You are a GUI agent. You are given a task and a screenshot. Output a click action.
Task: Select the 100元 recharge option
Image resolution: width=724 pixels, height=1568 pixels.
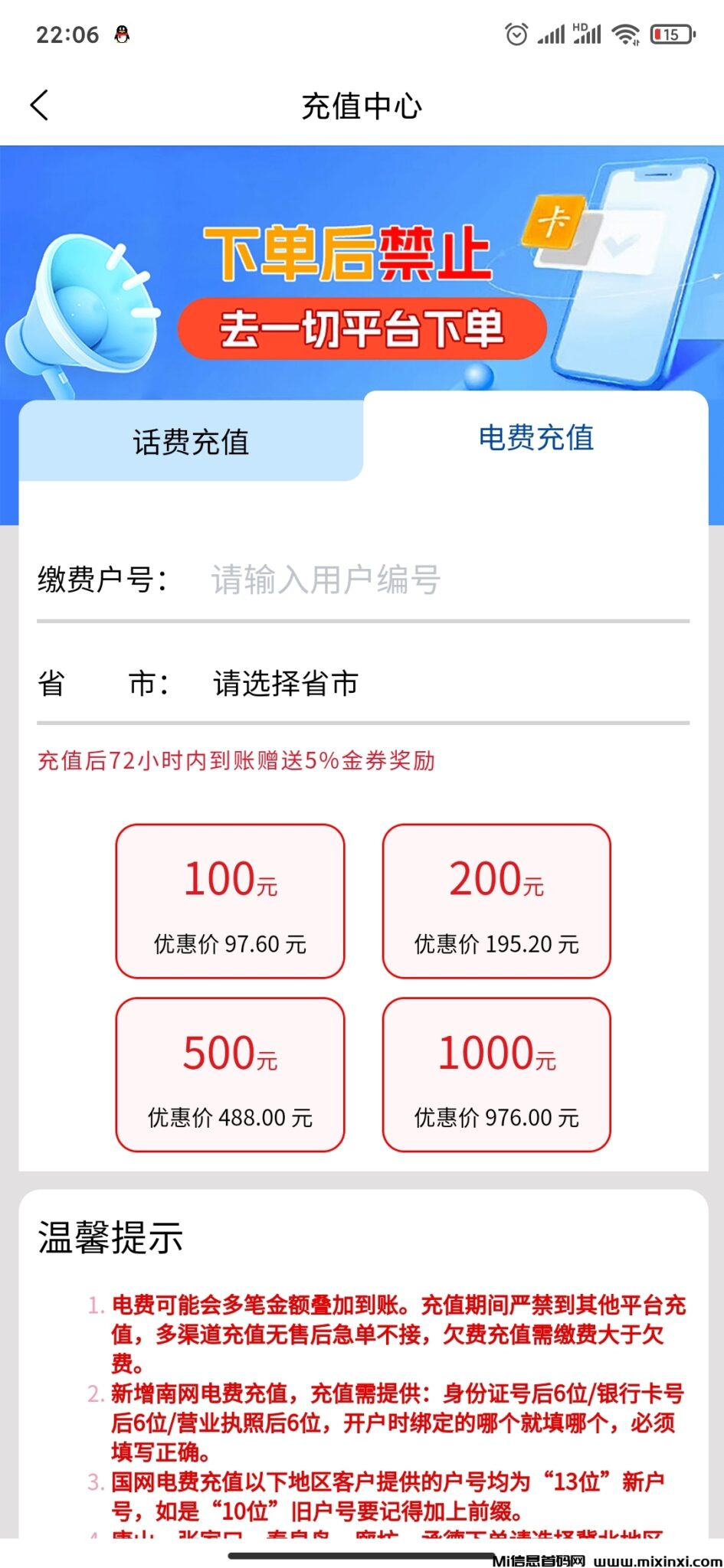point(230,902)
